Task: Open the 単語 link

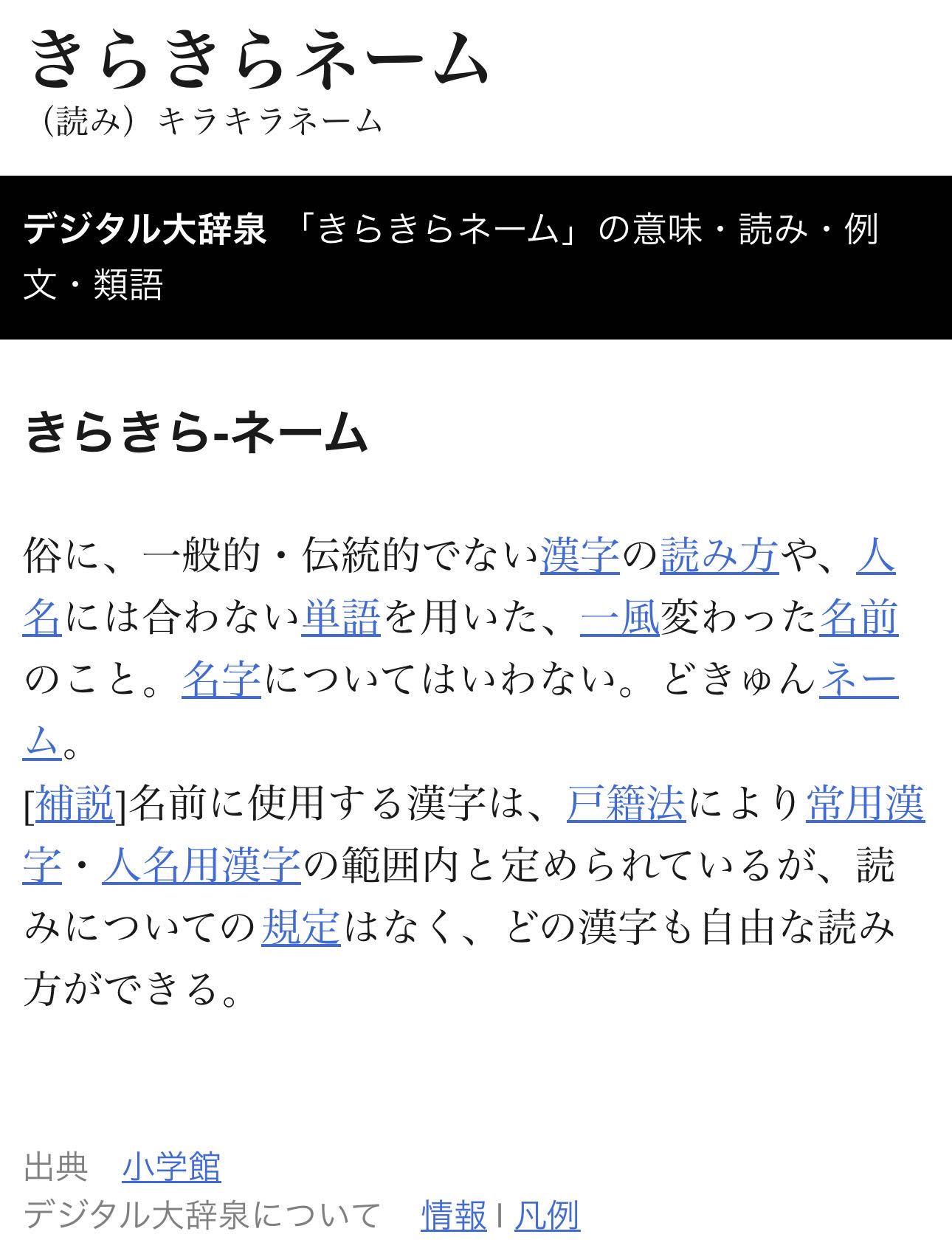Action: [x=340, y=618]
